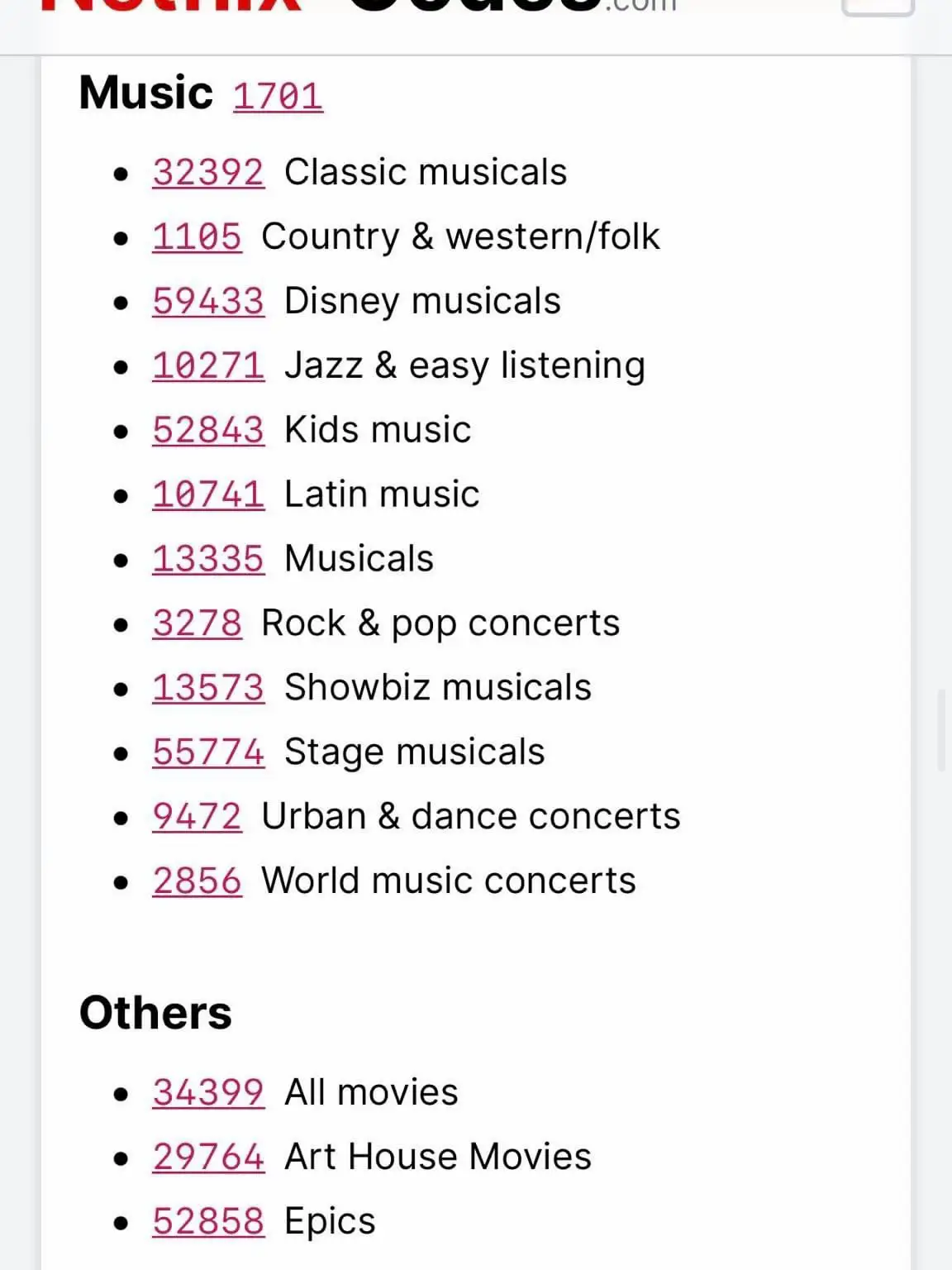Open Showbiz musicals code 13573

coord(207,687)
